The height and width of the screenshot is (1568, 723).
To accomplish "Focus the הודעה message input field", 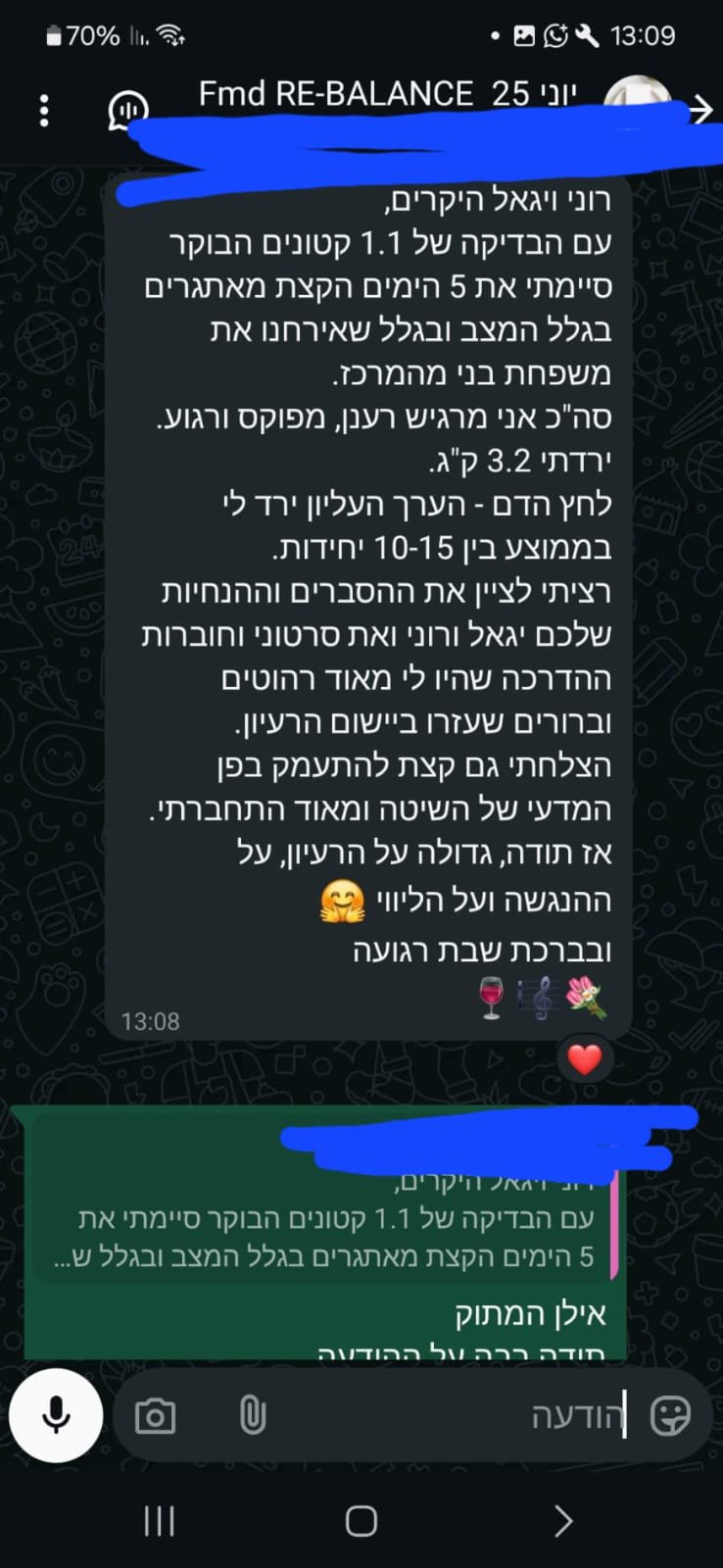I will tap(441, 1416).
